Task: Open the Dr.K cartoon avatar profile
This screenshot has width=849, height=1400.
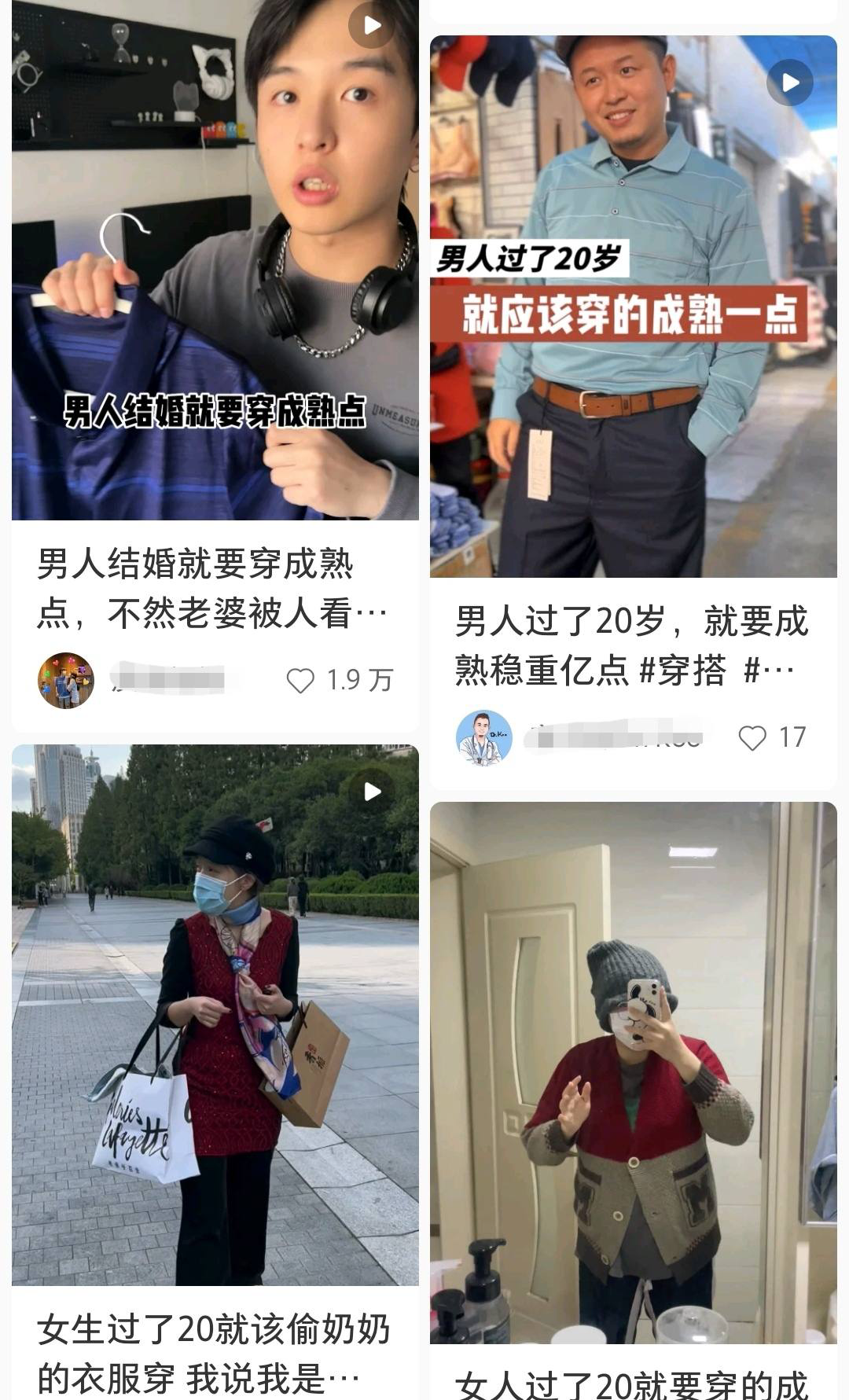Action: (x=486, y=732)
